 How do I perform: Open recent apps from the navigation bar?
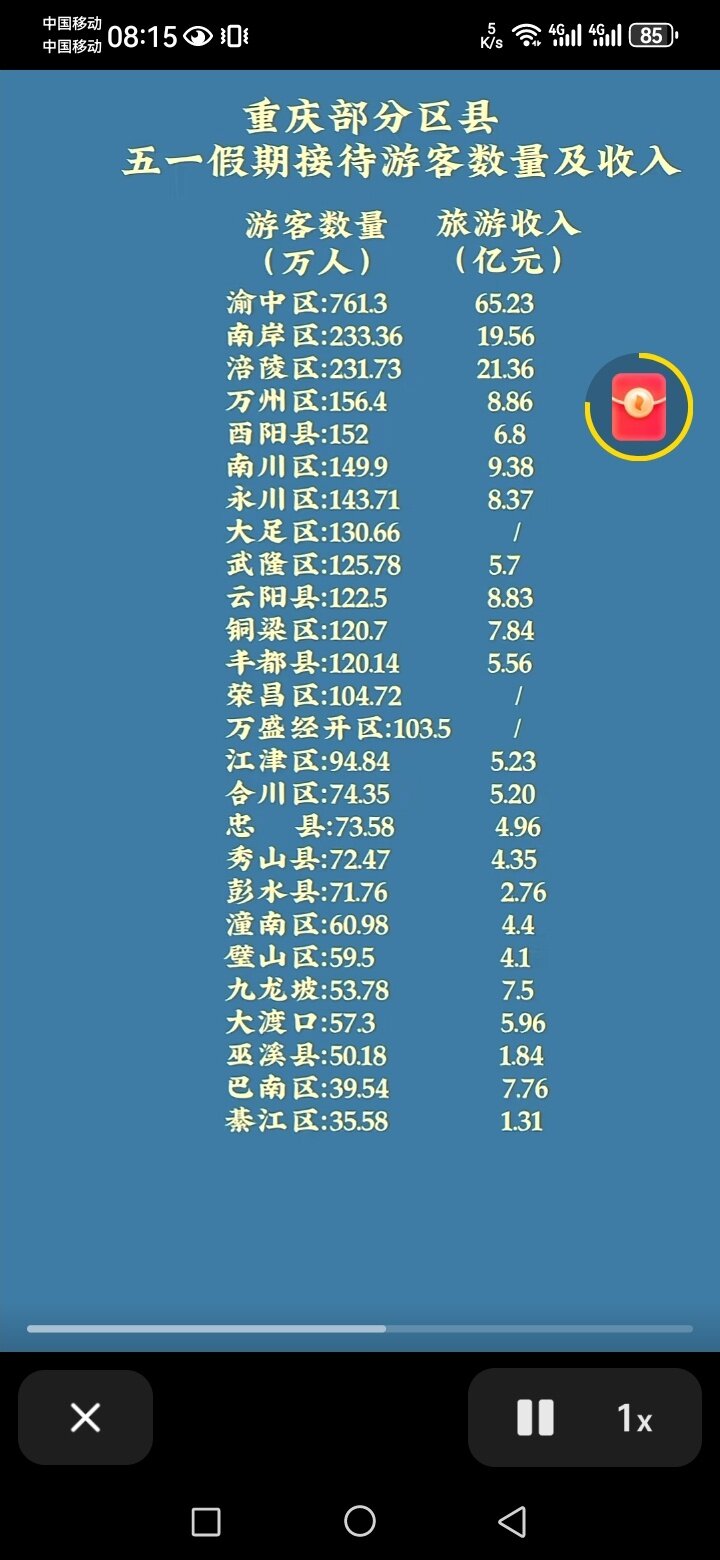coord(206,1521)
